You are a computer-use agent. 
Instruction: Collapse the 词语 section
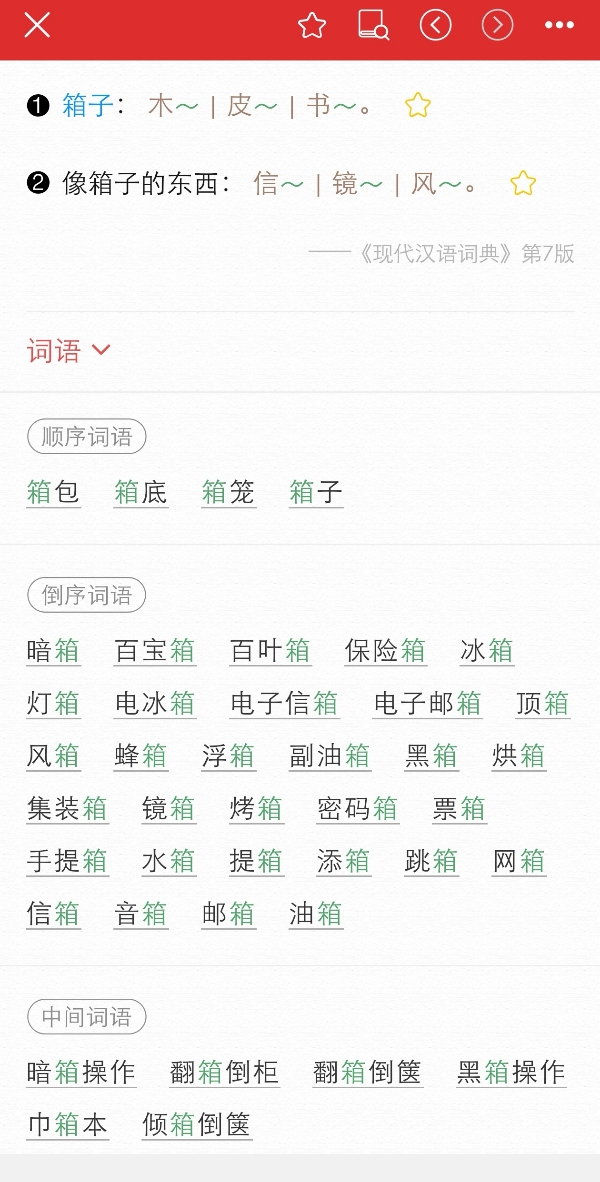click(69, 351)
